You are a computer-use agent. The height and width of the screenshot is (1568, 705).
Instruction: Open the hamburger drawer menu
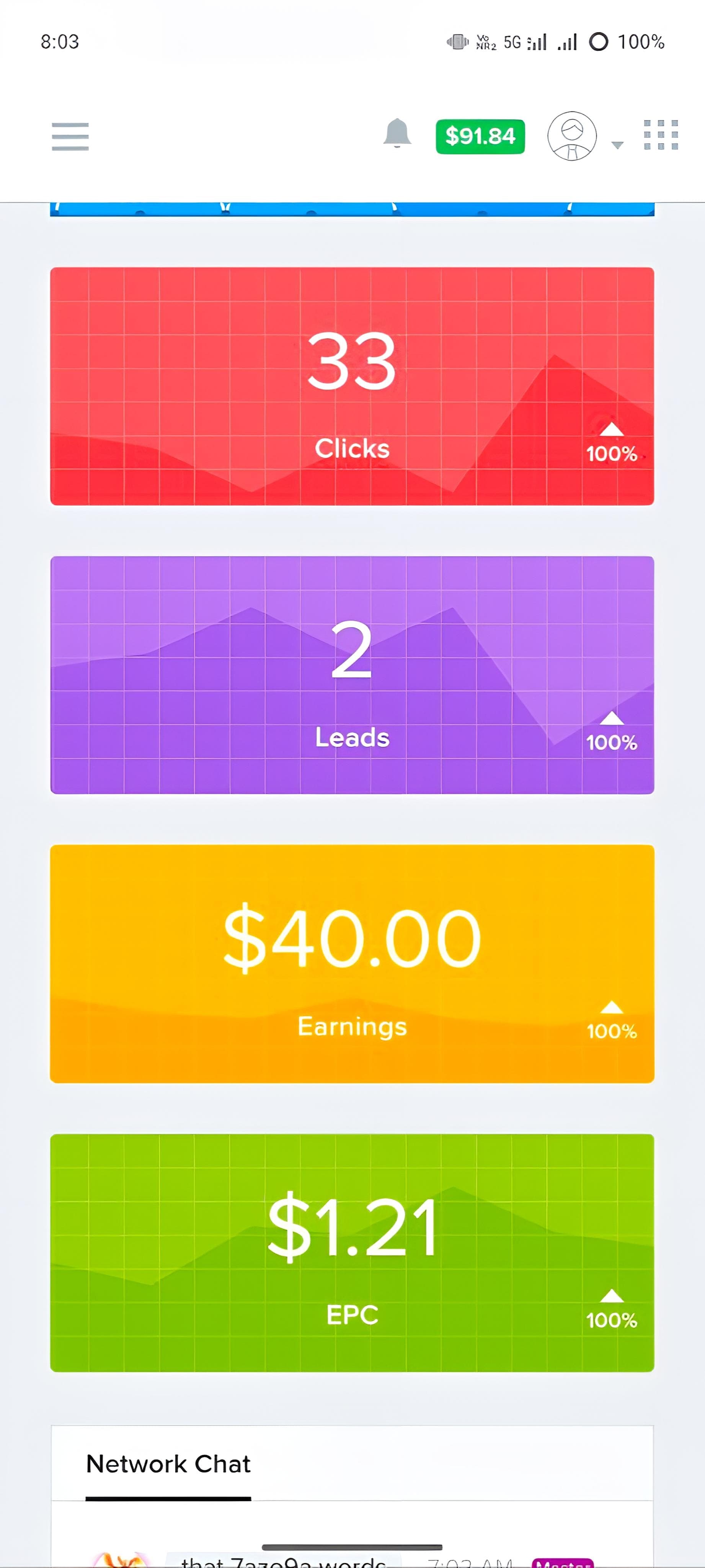pyautogui.click(x=70, y=136)
